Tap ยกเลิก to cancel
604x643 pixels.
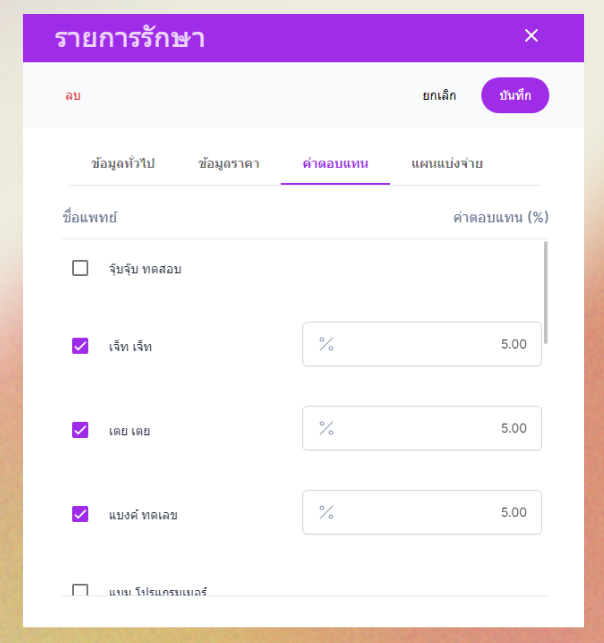pos(439,96)
